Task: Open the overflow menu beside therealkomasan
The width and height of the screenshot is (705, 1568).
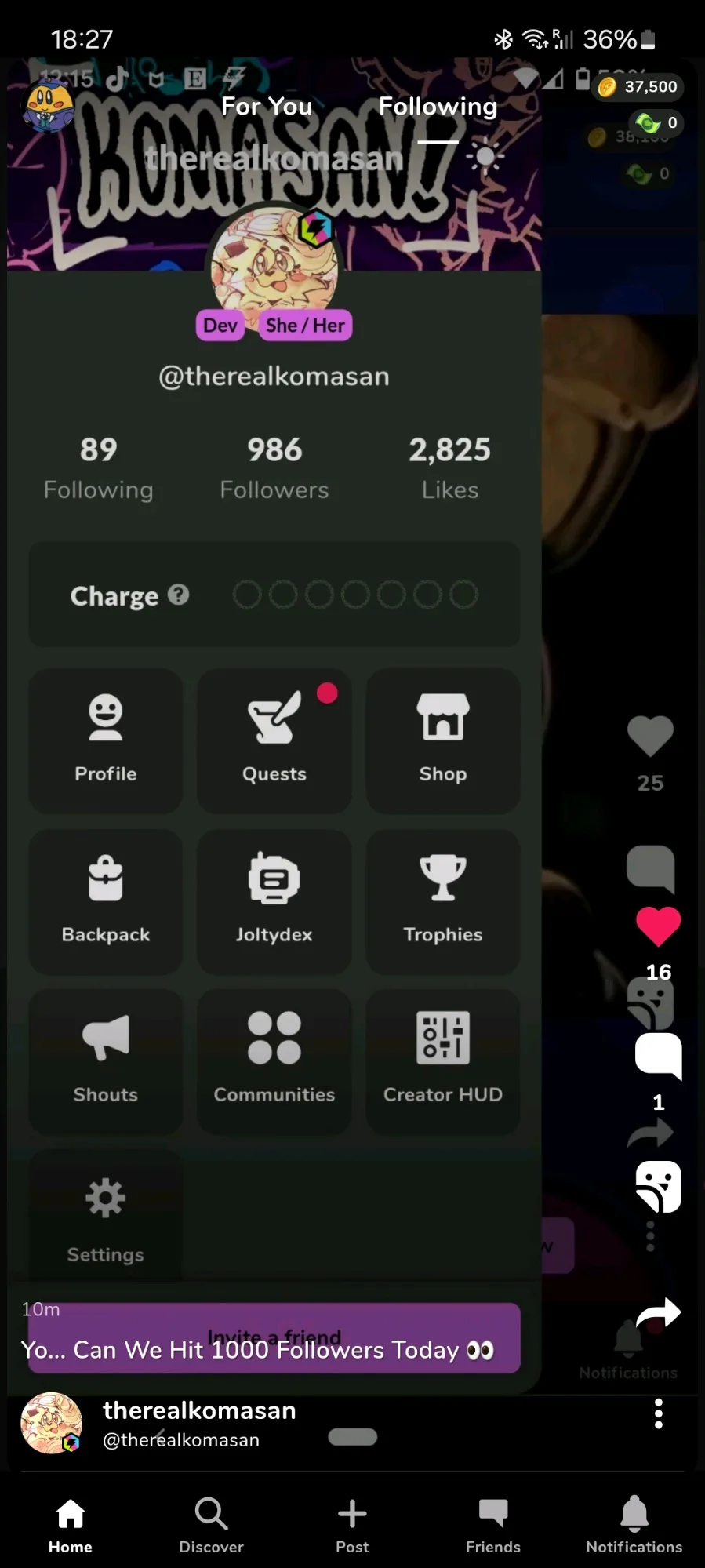Action: tap(659, 1413)
